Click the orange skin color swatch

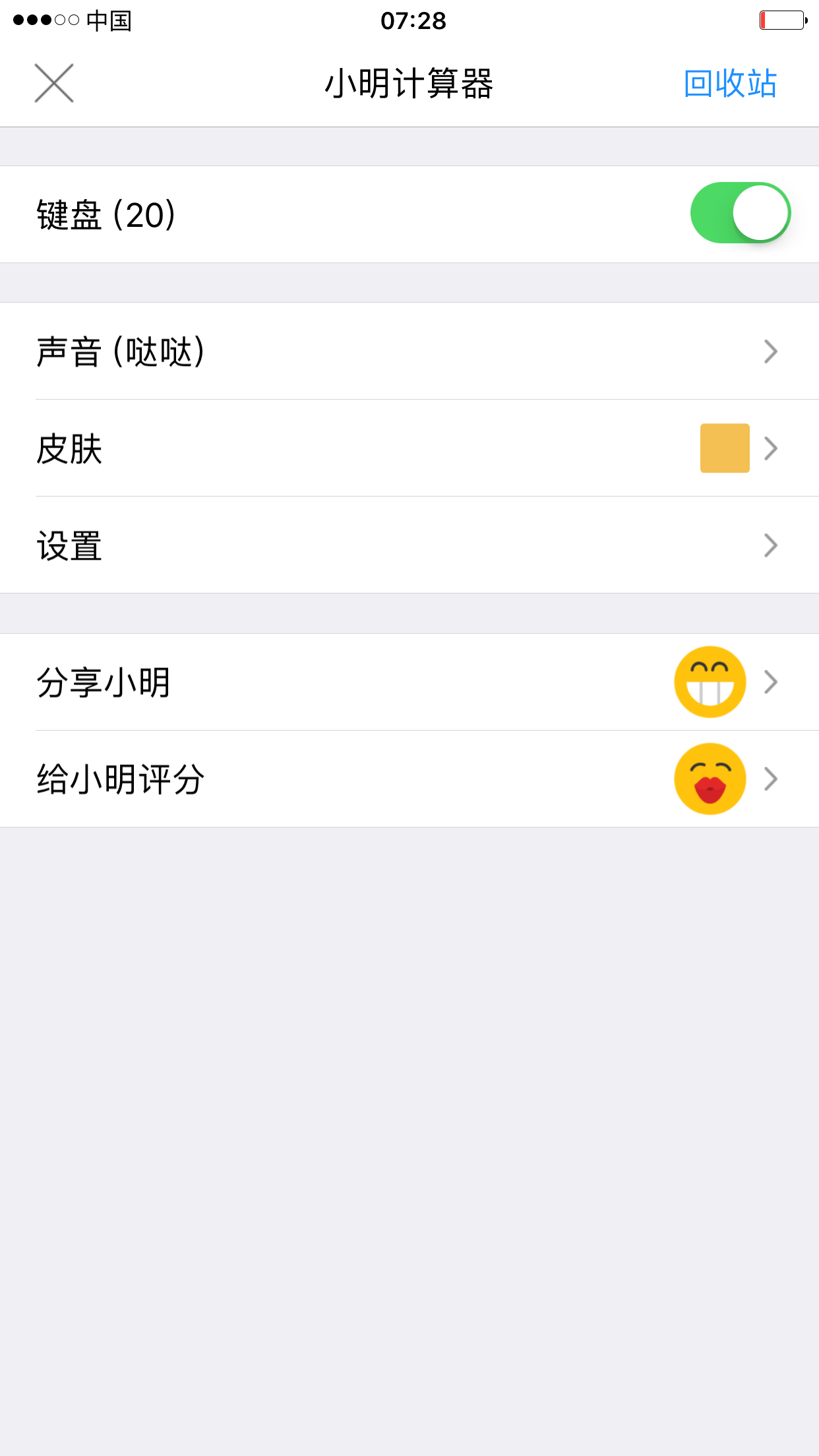pyautogui.click(x=724, y=448)
